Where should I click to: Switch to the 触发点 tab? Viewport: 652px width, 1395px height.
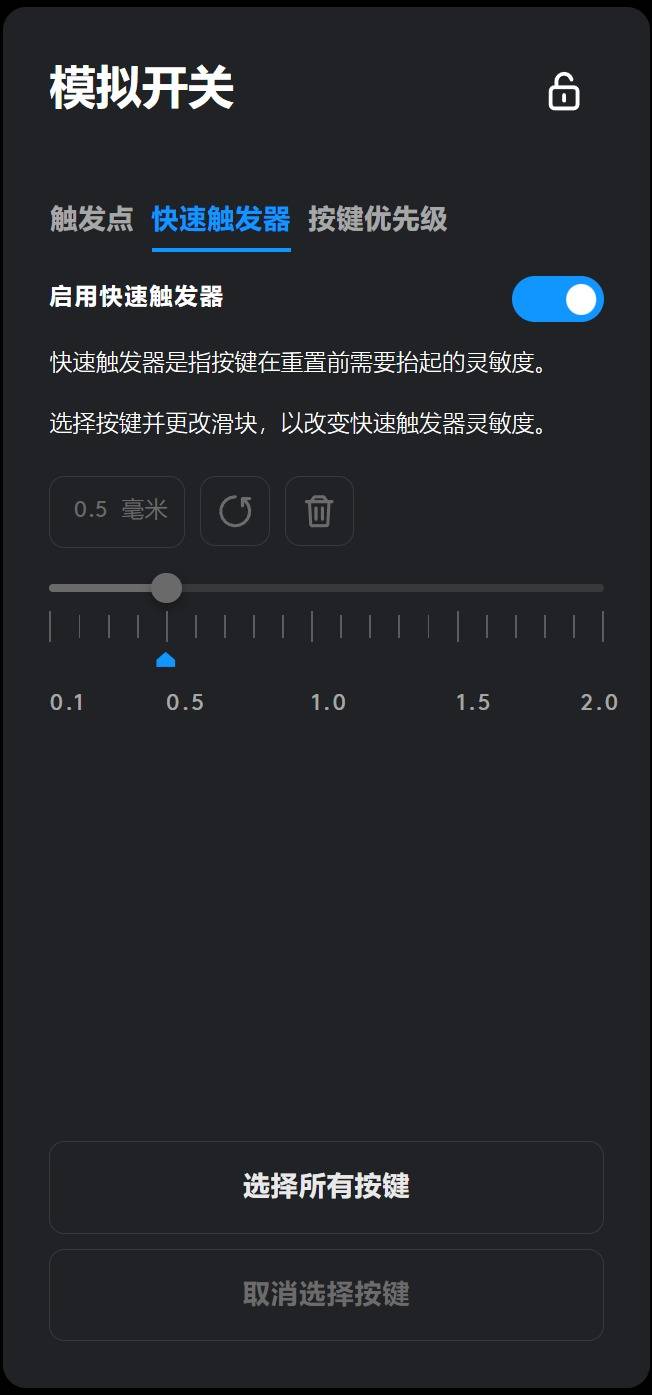[x=91, y=219]
